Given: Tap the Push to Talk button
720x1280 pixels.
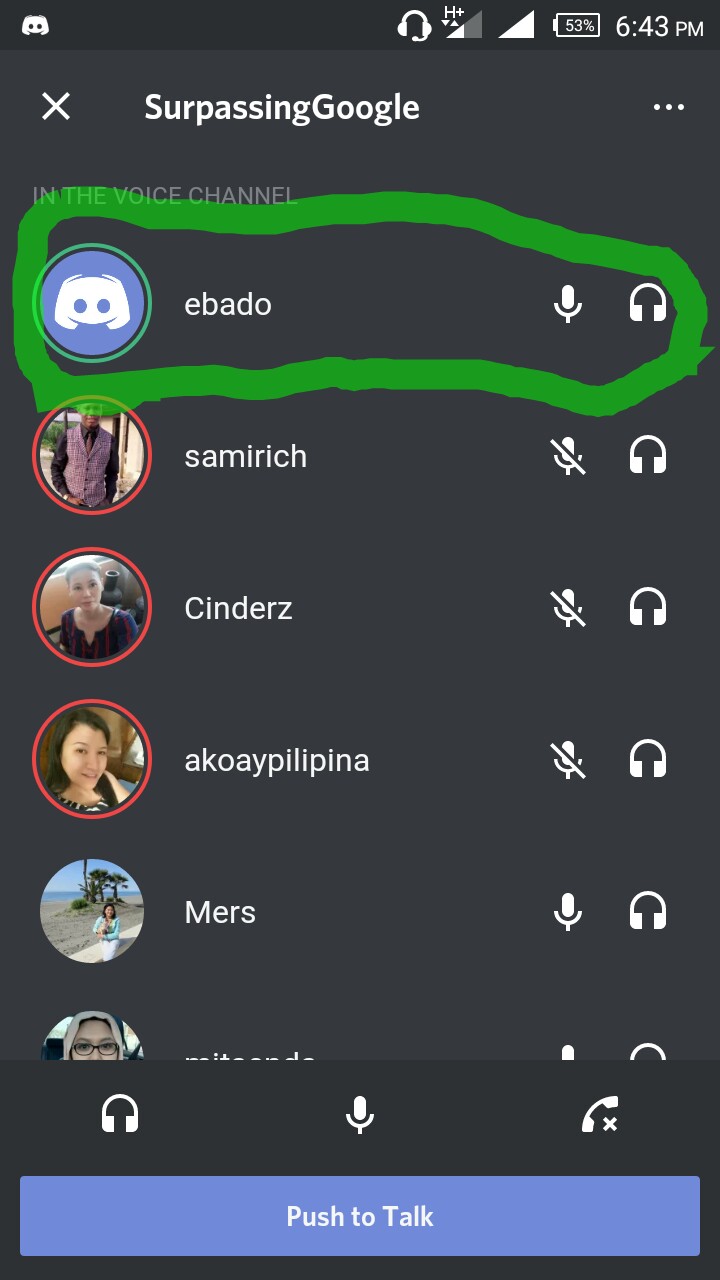Looking at the screenshot, I should pyautogui.click(x=360, y=1216).
